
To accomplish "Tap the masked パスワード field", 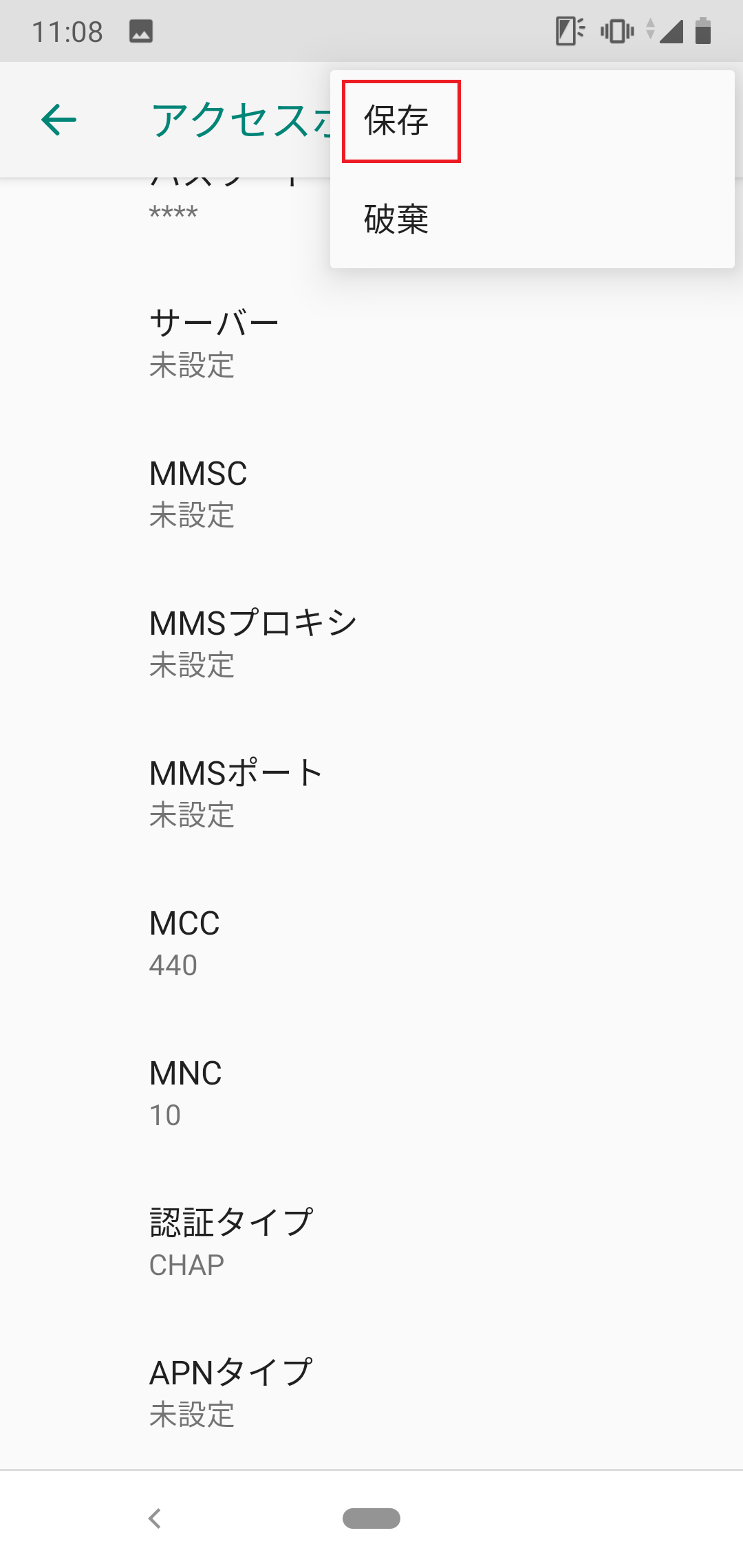I will [206, 199].
